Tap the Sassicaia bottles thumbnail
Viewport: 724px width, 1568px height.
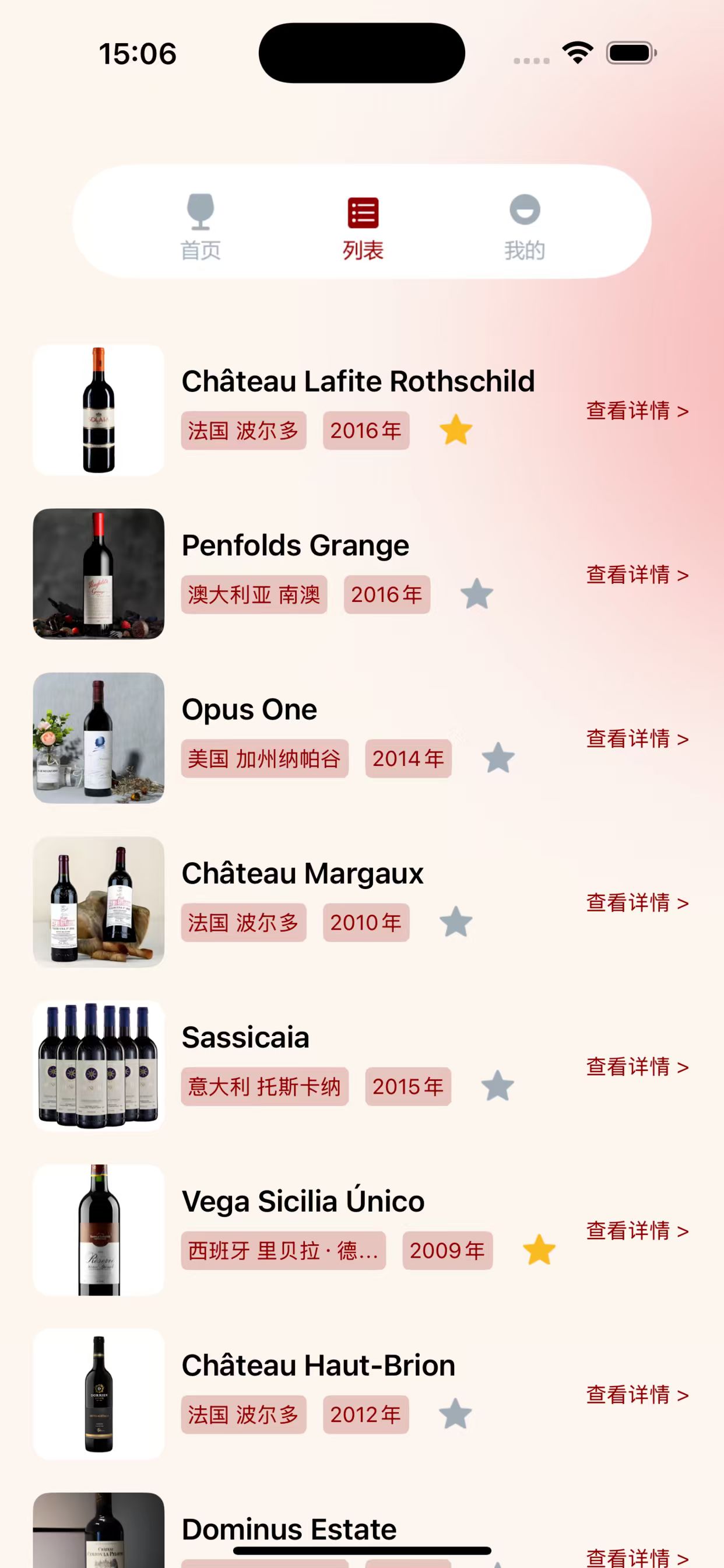tap(99, 1066)
